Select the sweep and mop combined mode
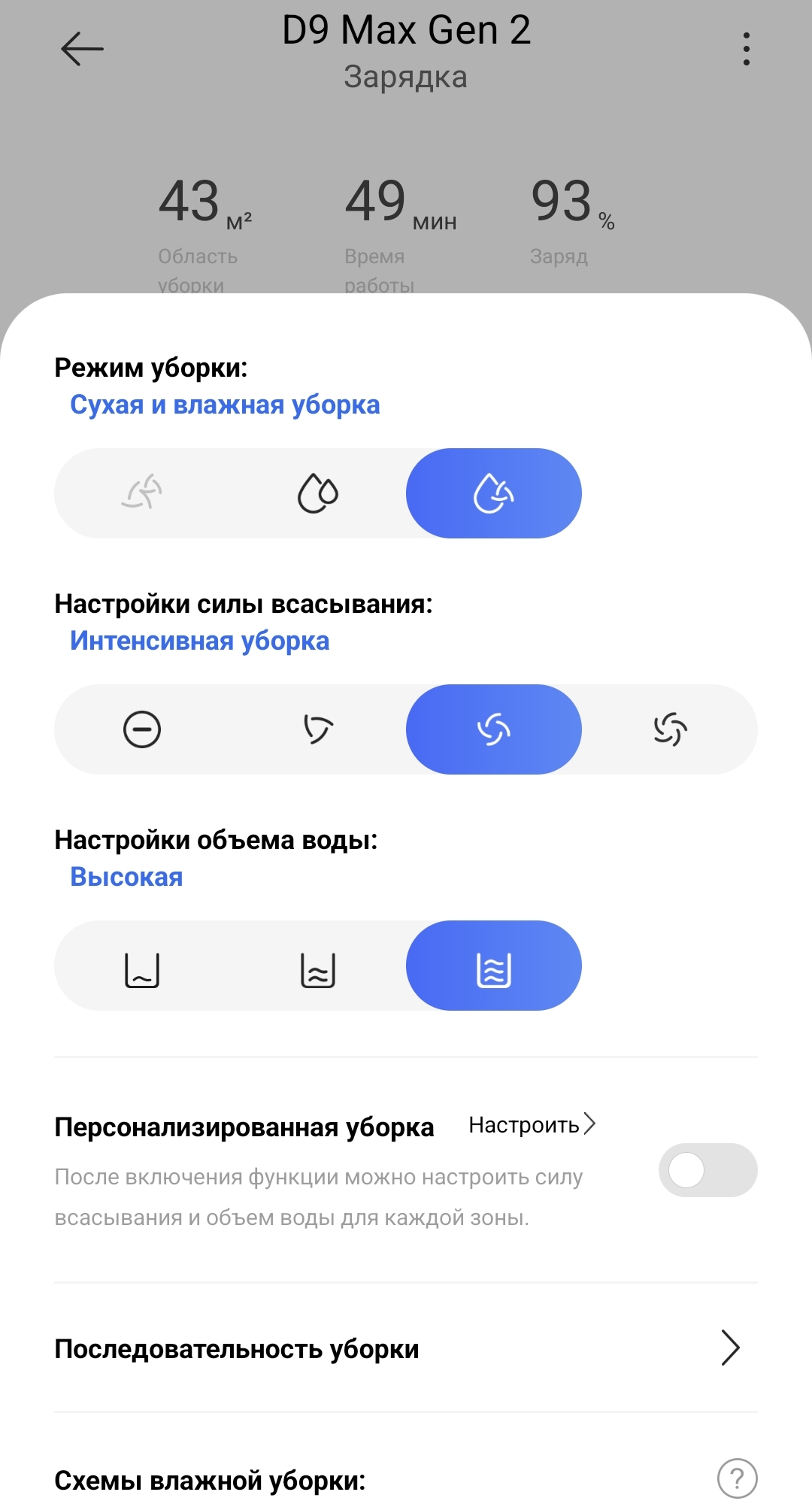 point(494,493)
